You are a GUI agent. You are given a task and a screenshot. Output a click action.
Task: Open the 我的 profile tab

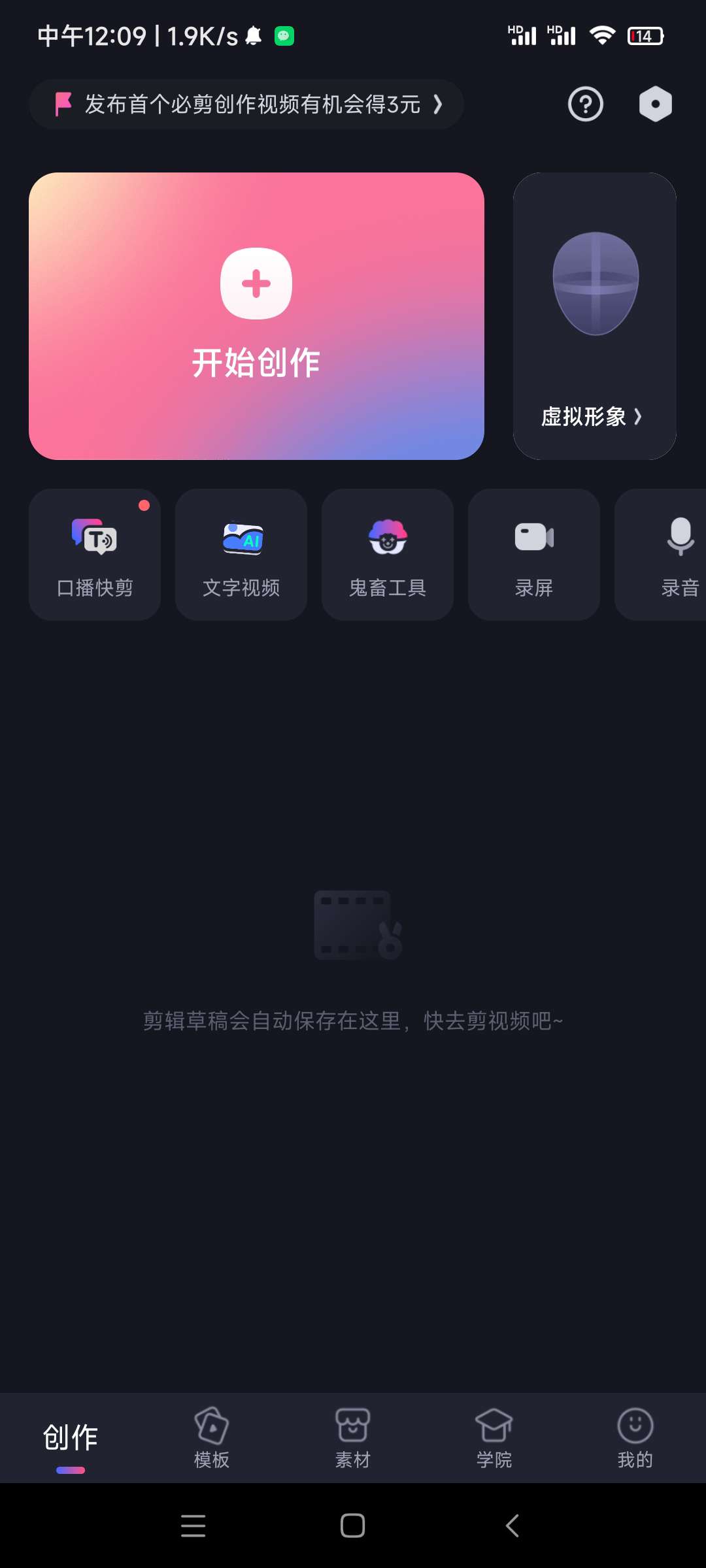click(635, 1437)
